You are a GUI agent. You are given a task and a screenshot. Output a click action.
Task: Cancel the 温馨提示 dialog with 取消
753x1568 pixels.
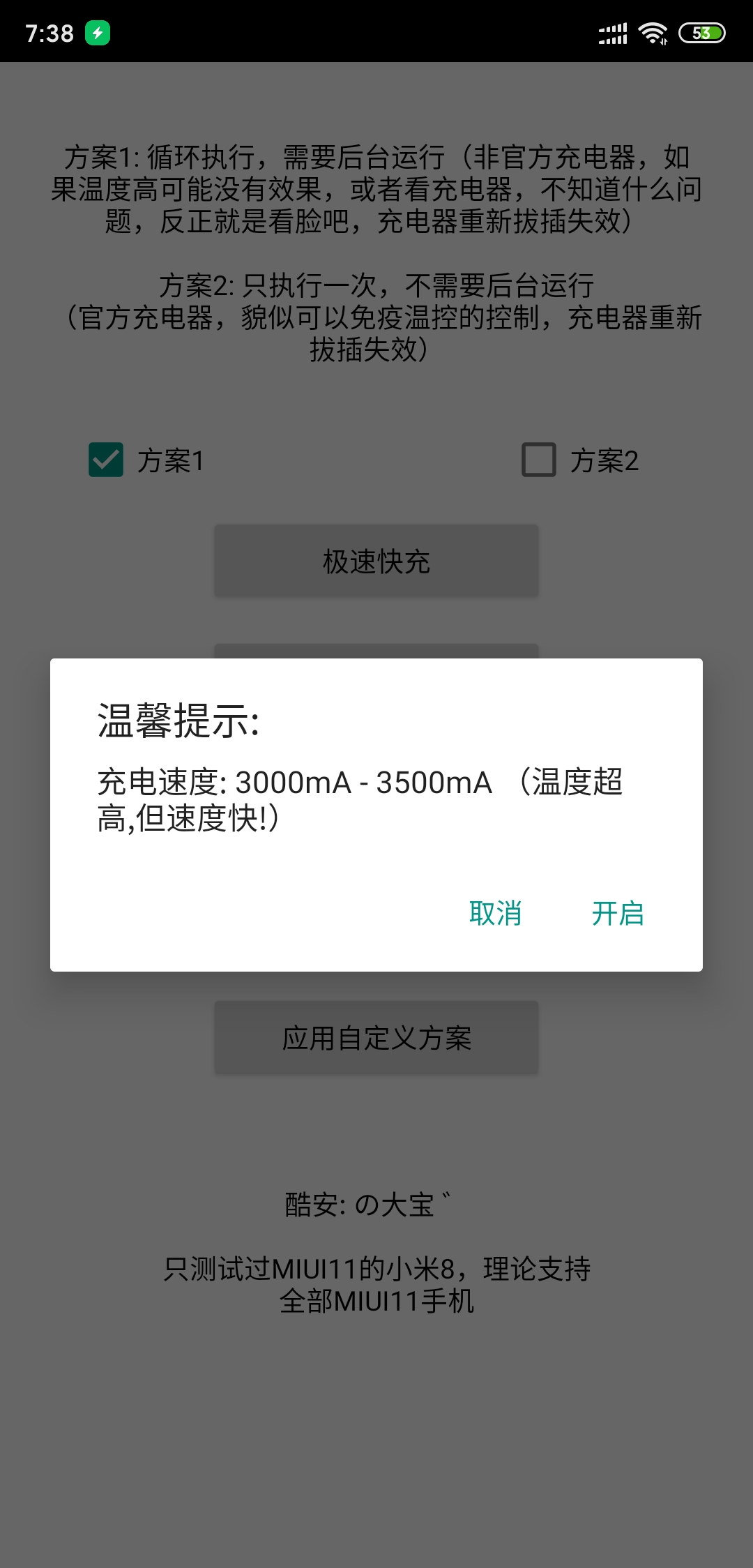click(x=495, y=913)
